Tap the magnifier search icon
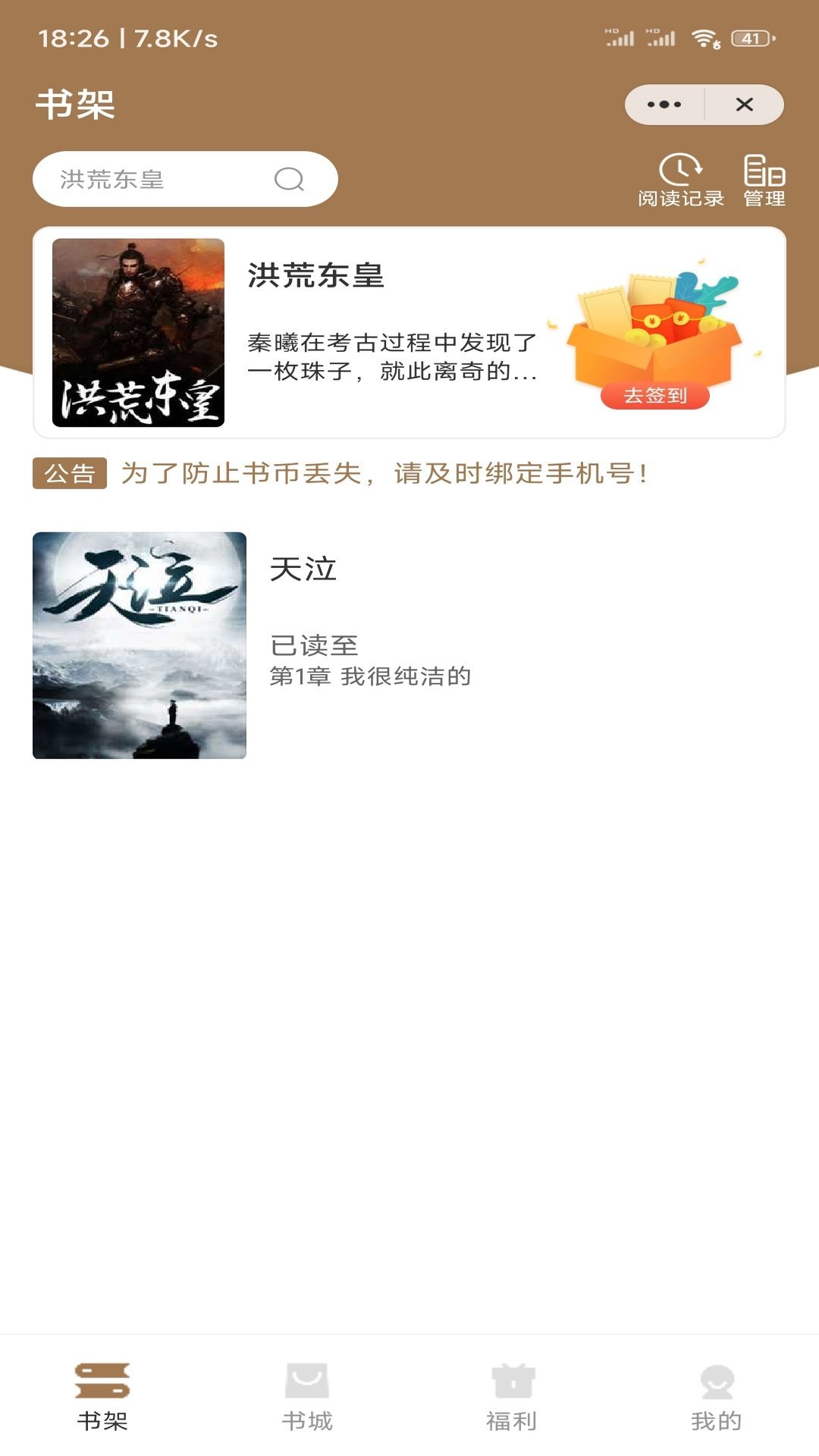 click(x=289, y=180)
